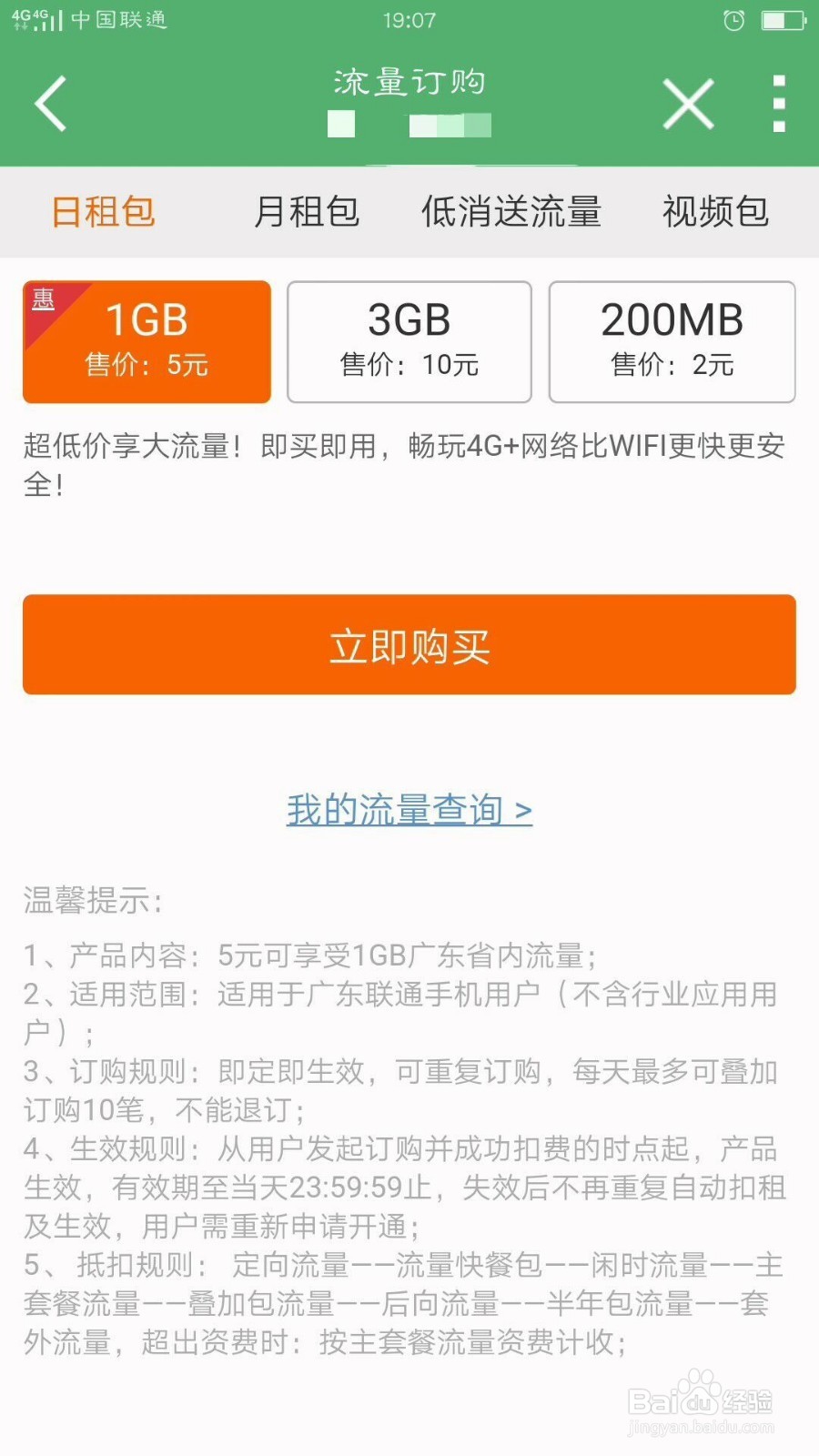Close the 流量订购 page with the X
Image resolution: width=819 pixels, height=1456 pixels.
pos(689,103)
